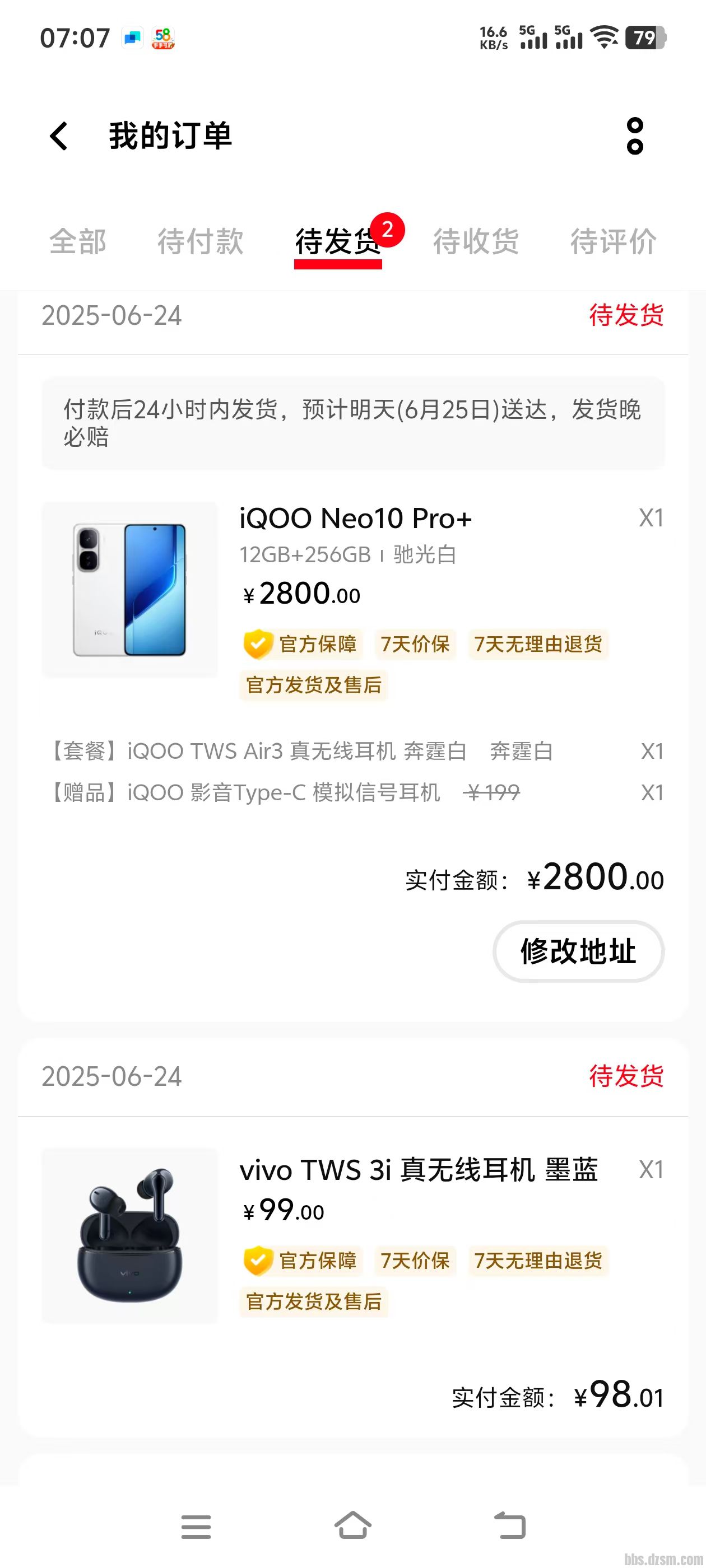Tap the system home button
This screenshot has height=1568, width=706.
352,1526
